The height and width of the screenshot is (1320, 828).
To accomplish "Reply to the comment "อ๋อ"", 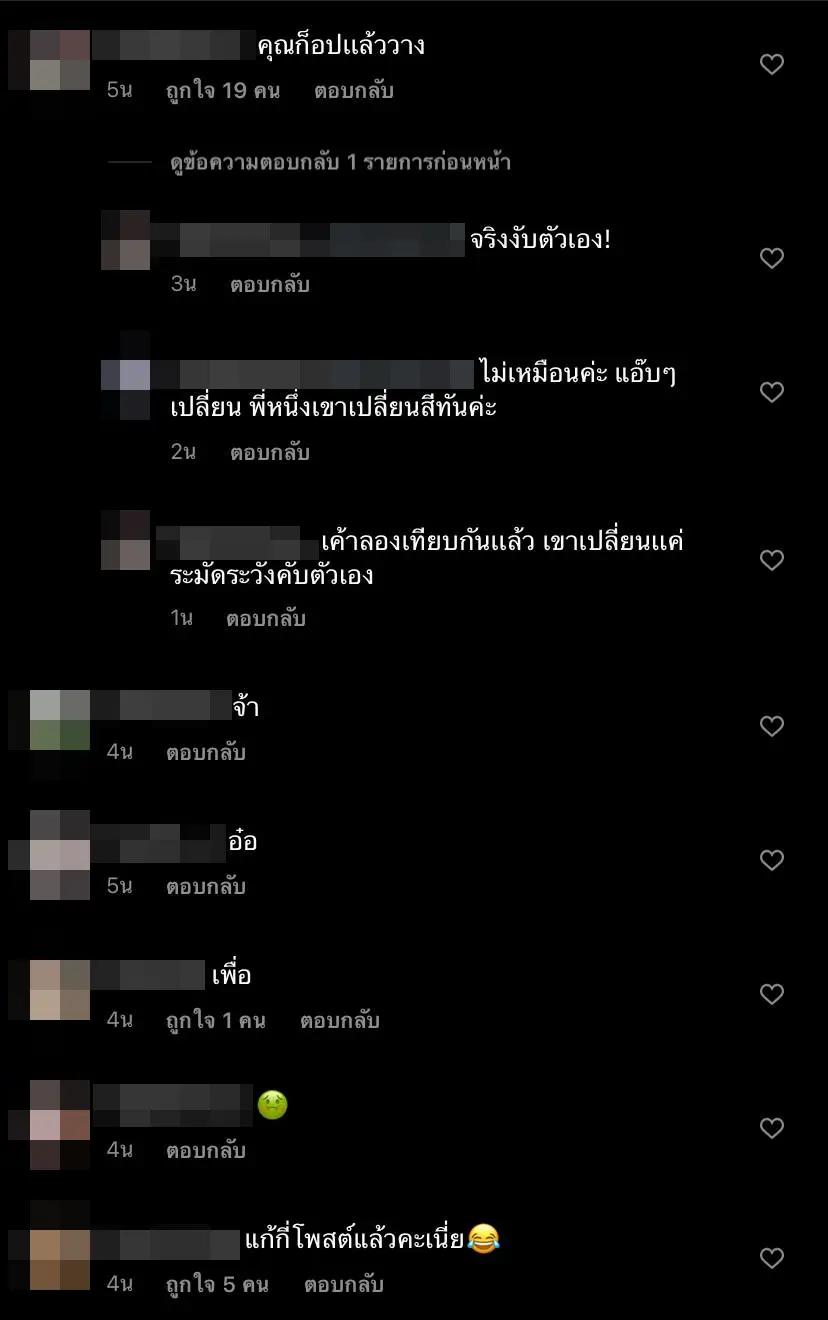I will tap(205, 886).
